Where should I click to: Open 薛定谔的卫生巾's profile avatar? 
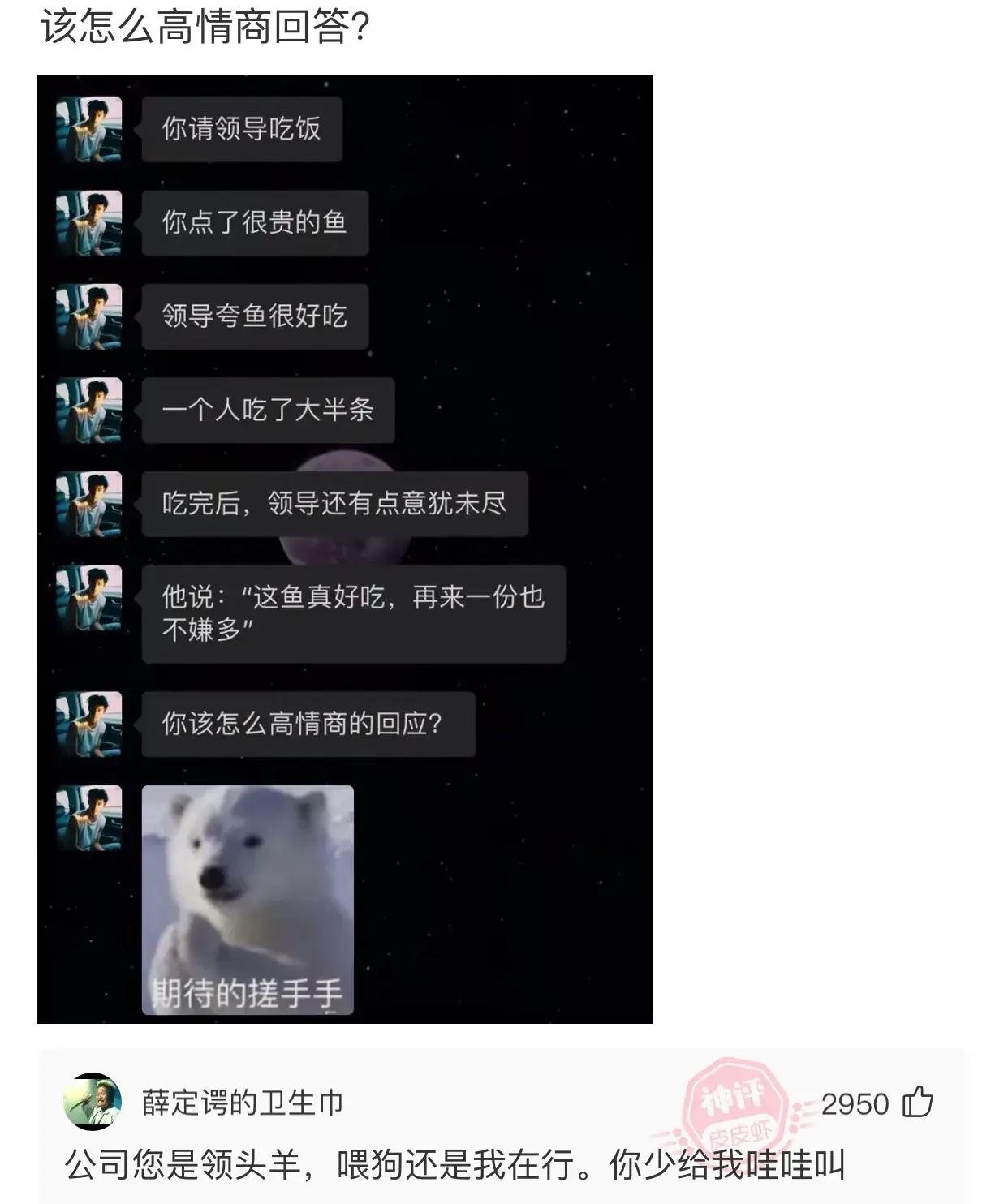click(93, 1102)
